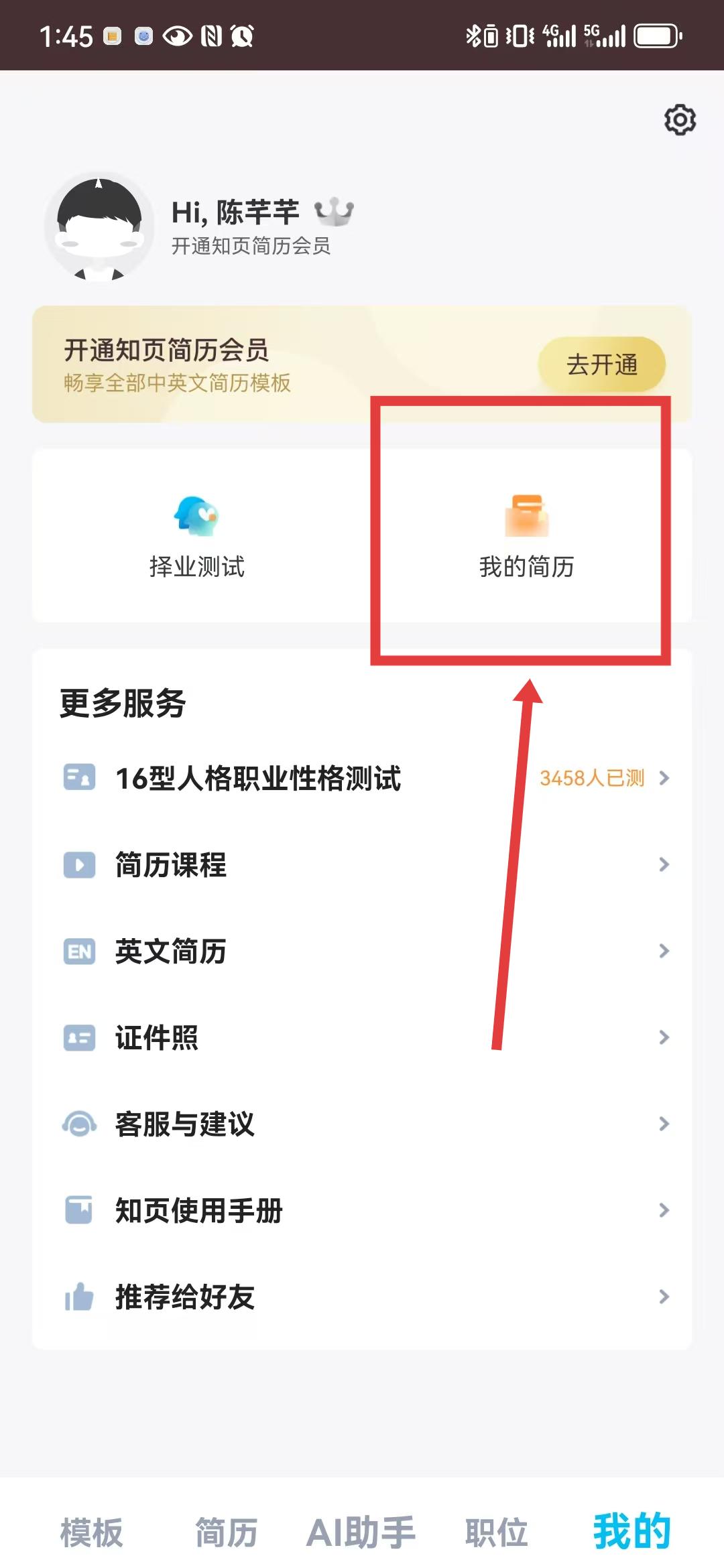
Task: Switch to the 简历 tab
Action: 227,1532
